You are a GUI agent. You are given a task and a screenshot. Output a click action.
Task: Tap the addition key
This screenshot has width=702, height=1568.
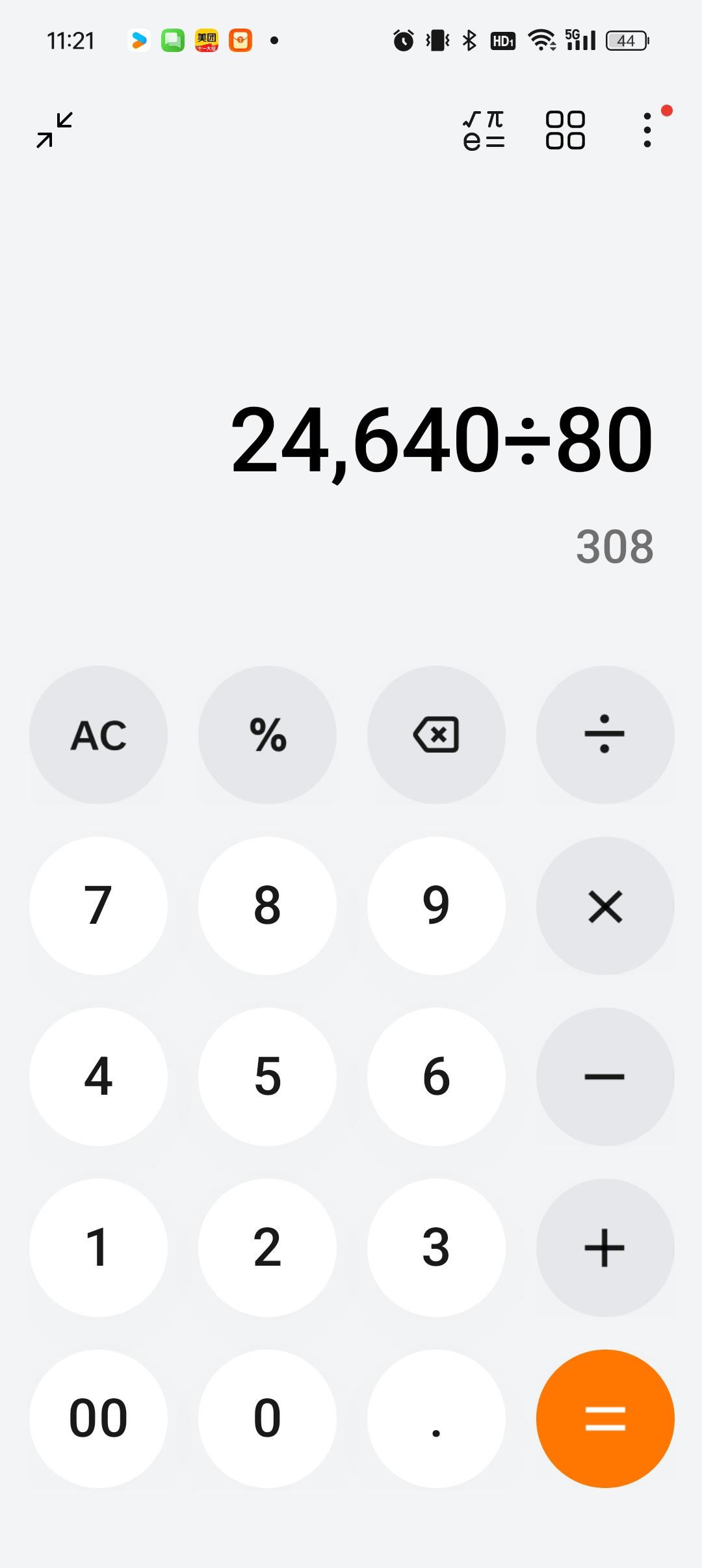tap(604, 1247)
